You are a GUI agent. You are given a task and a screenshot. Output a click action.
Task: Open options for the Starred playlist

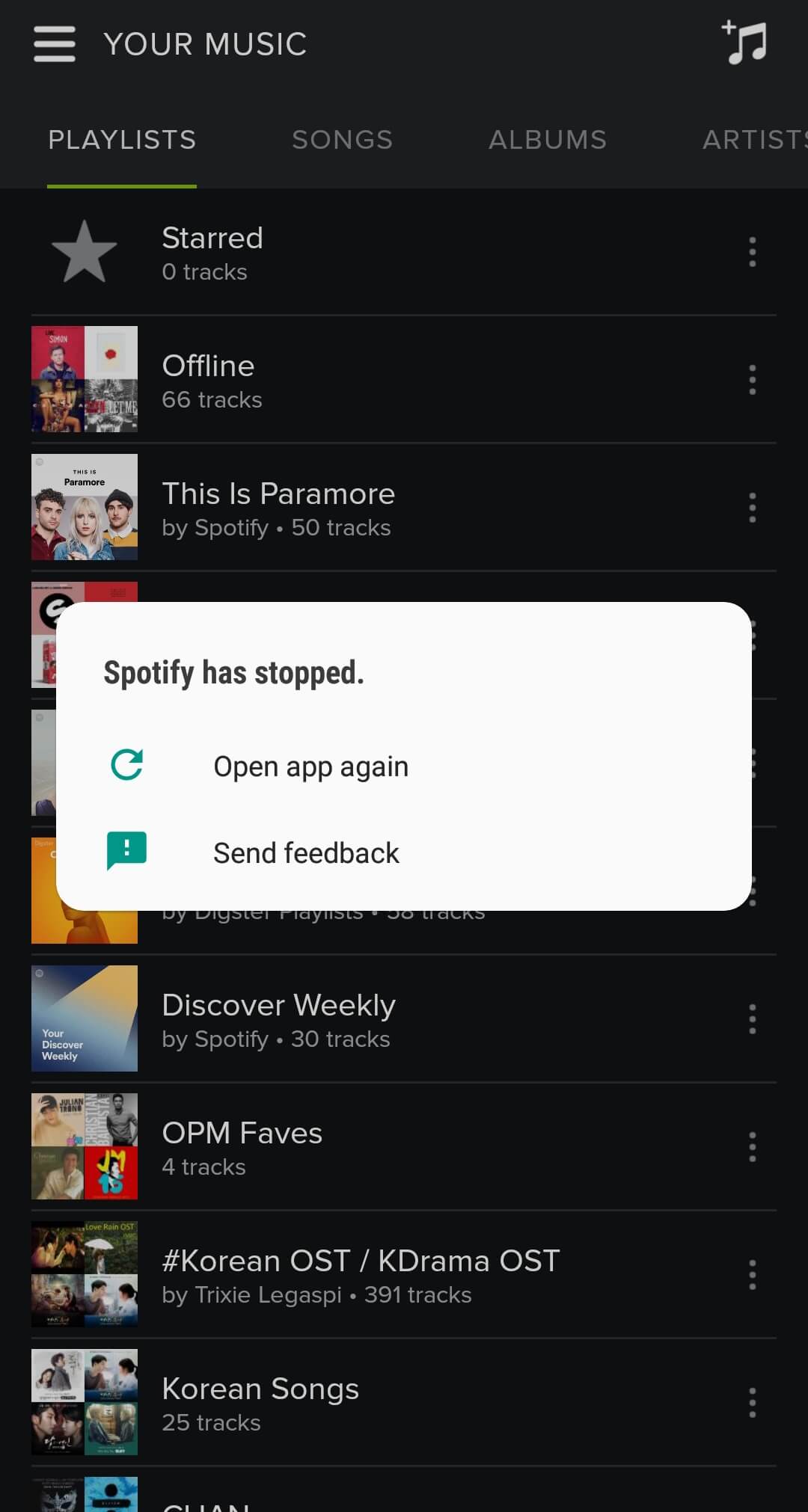point(751,252)
